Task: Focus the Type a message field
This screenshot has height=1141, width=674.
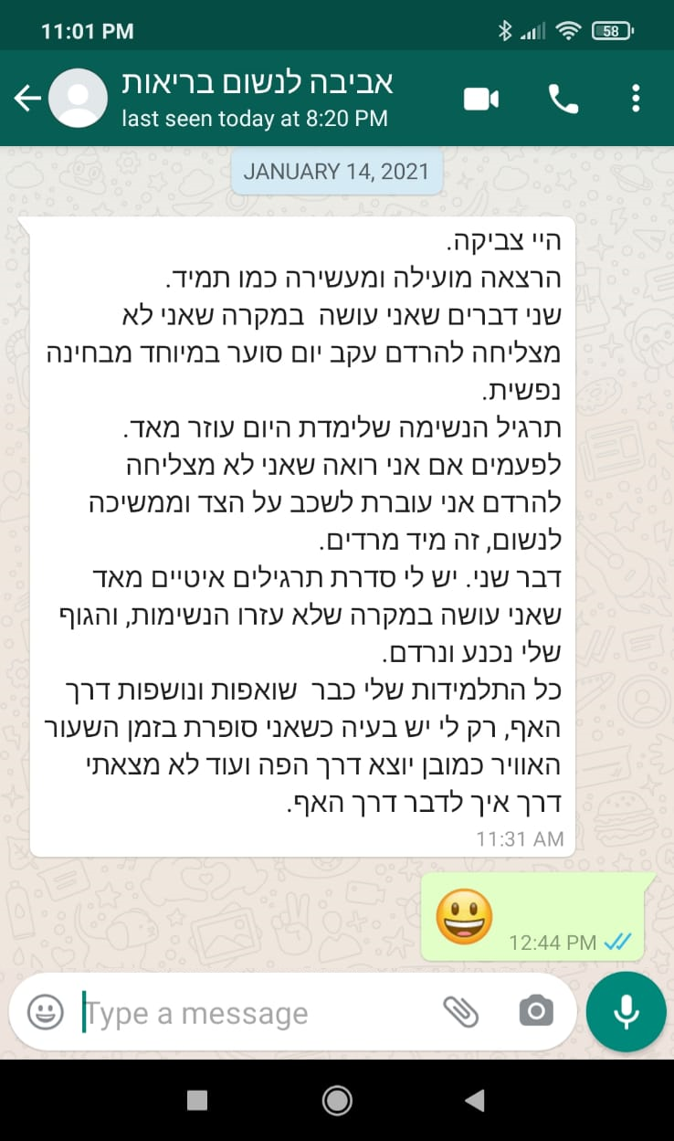Action: [250, 1013]
